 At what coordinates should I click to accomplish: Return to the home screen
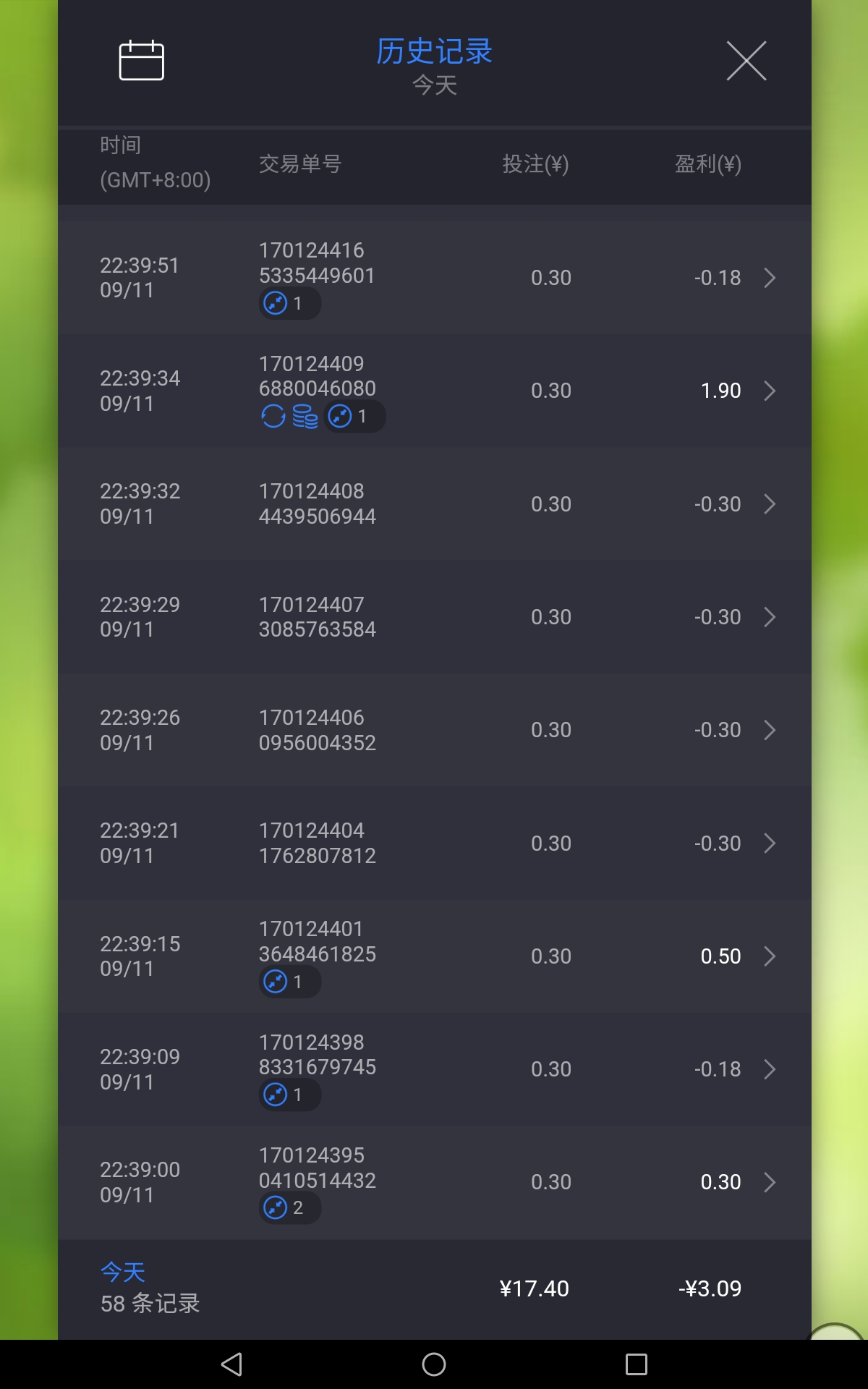(434, 1364)
